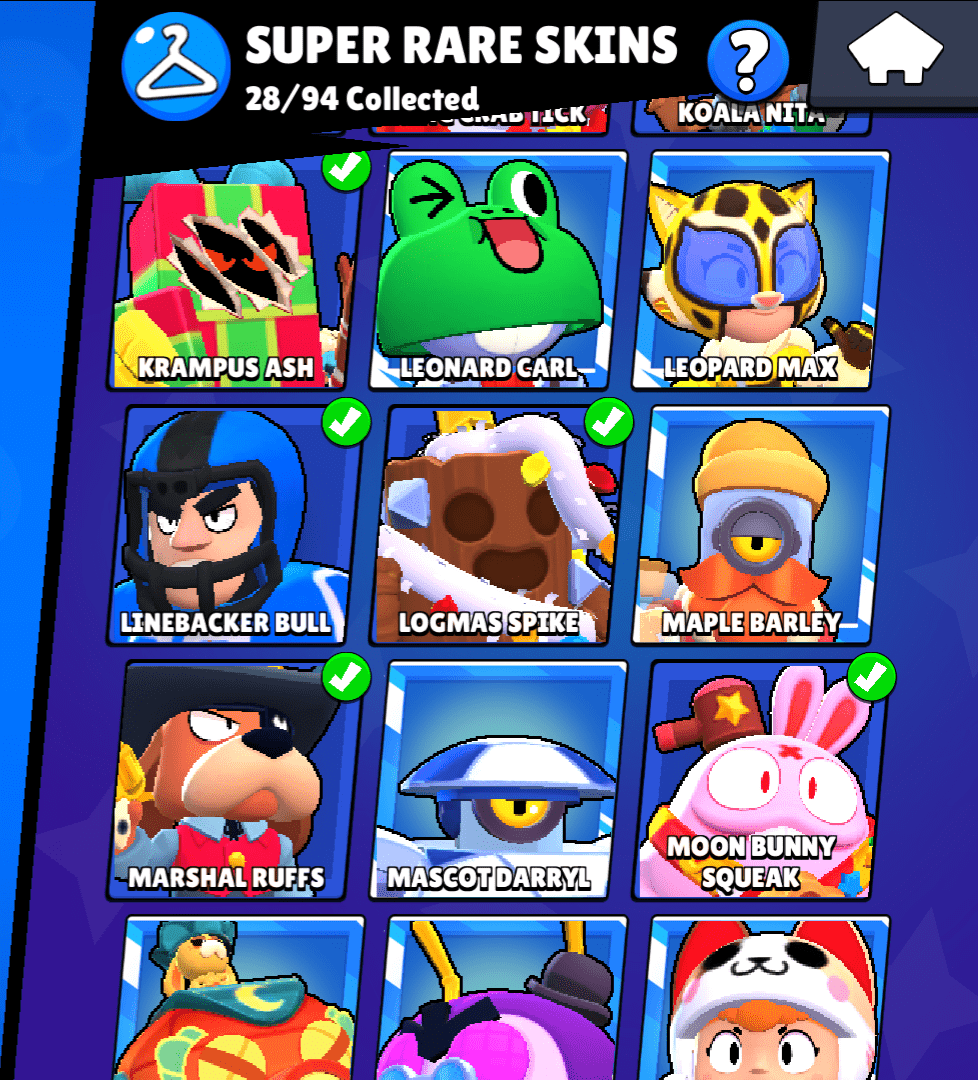The width and height of the screenshot is (978, 1080).
Task: Tap the Mascot Darryl skin card
Action: click(498, 780)
